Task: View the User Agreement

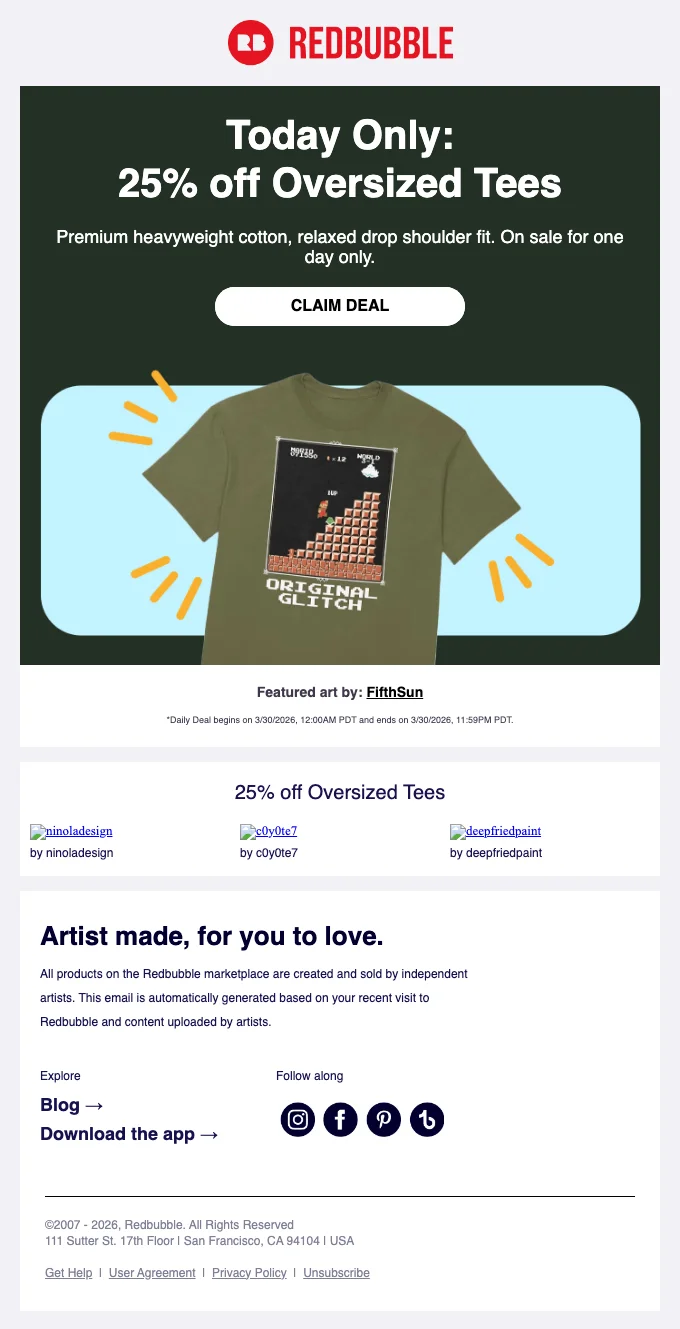Action: pyautogui.click(x=152, y=1273)
